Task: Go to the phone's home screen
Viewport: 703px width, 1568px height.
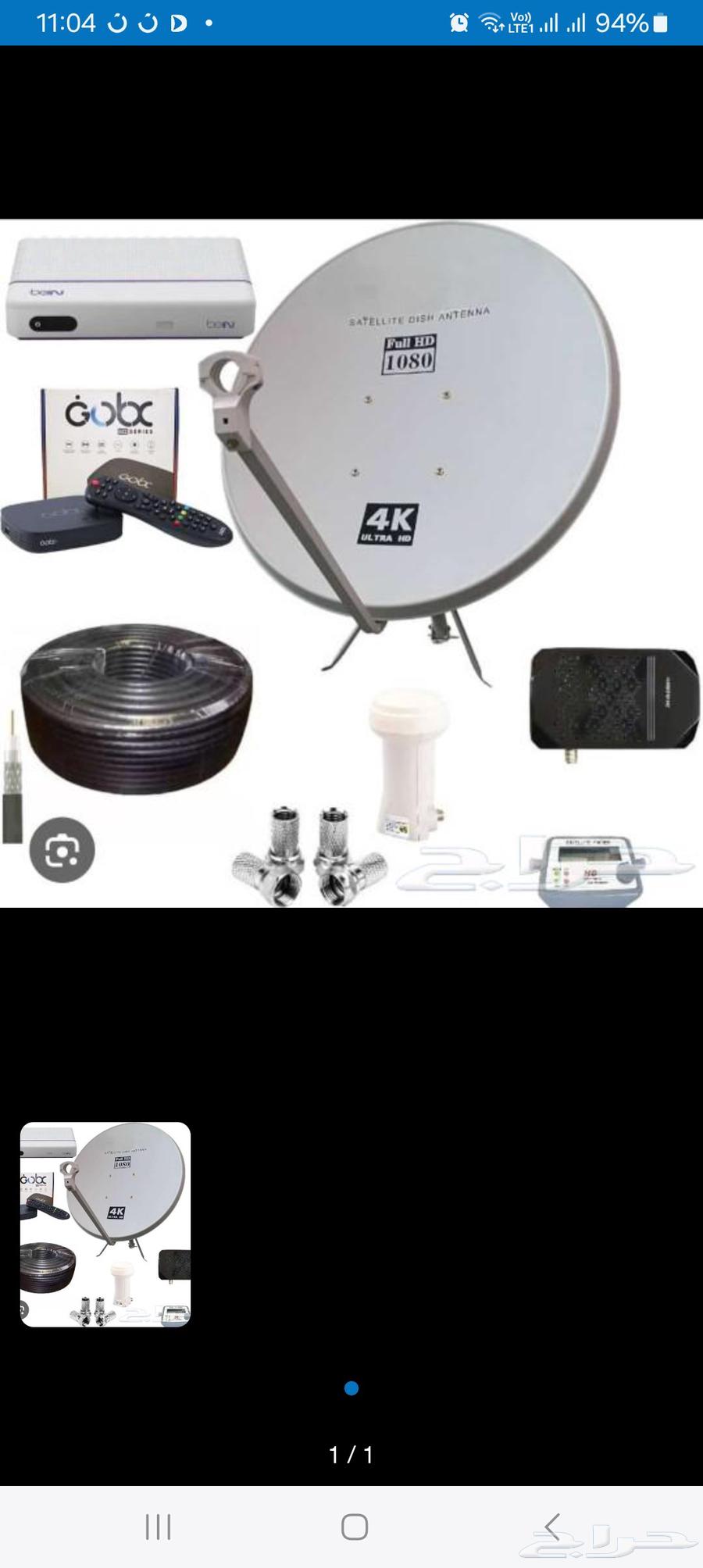Action: pos(355,1527)
